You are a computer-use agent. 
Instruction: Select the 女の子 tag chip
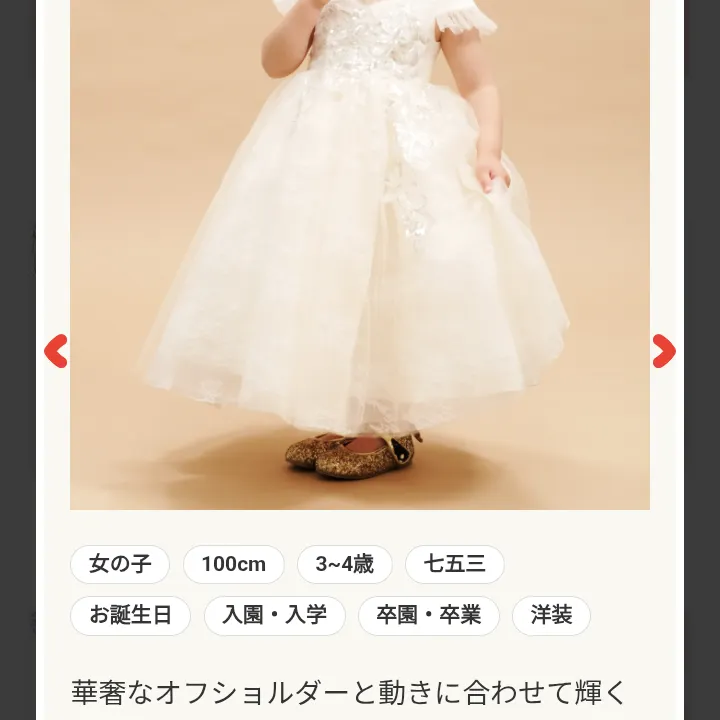pyautogui.click(x=120, y=564)
